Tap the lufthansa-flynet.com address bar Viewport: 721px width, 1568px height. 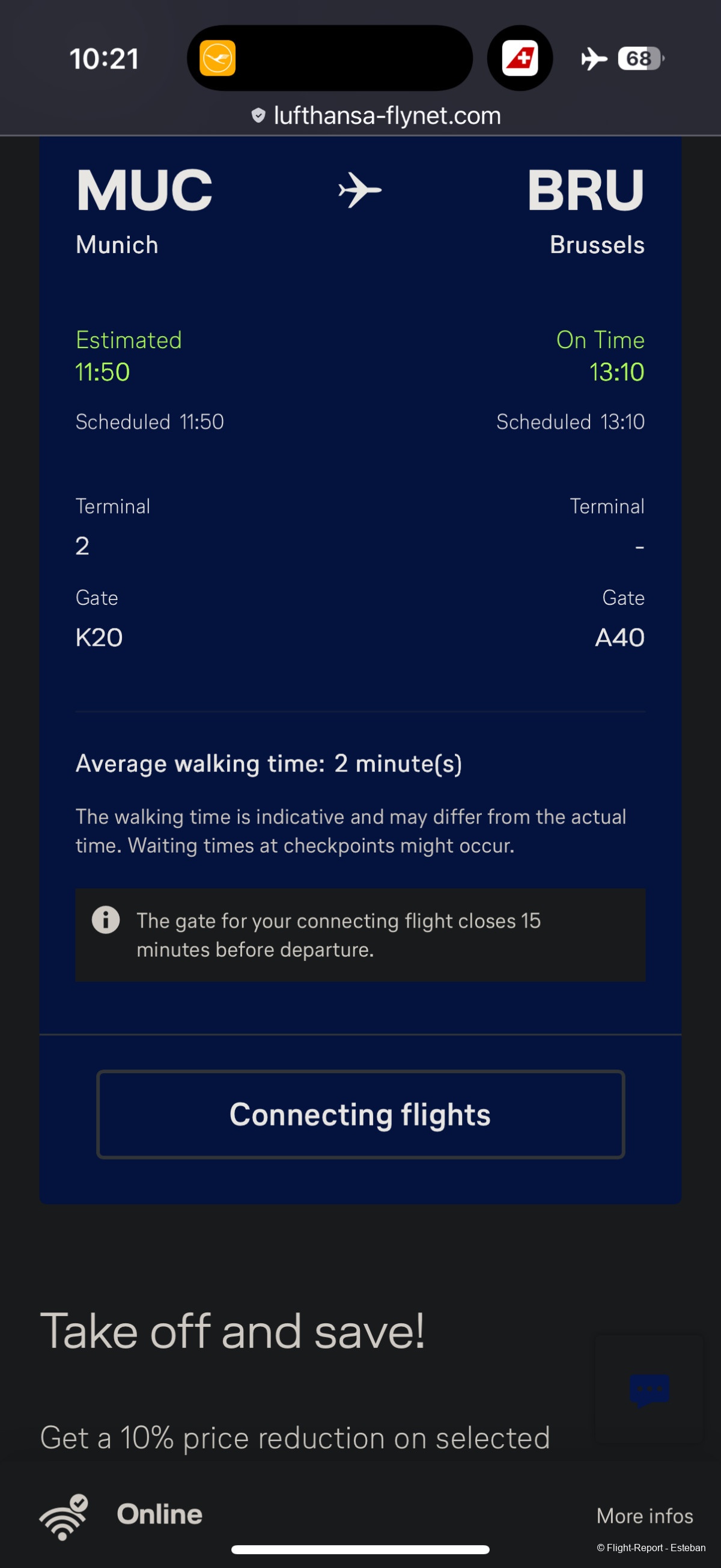coord(376,115)
